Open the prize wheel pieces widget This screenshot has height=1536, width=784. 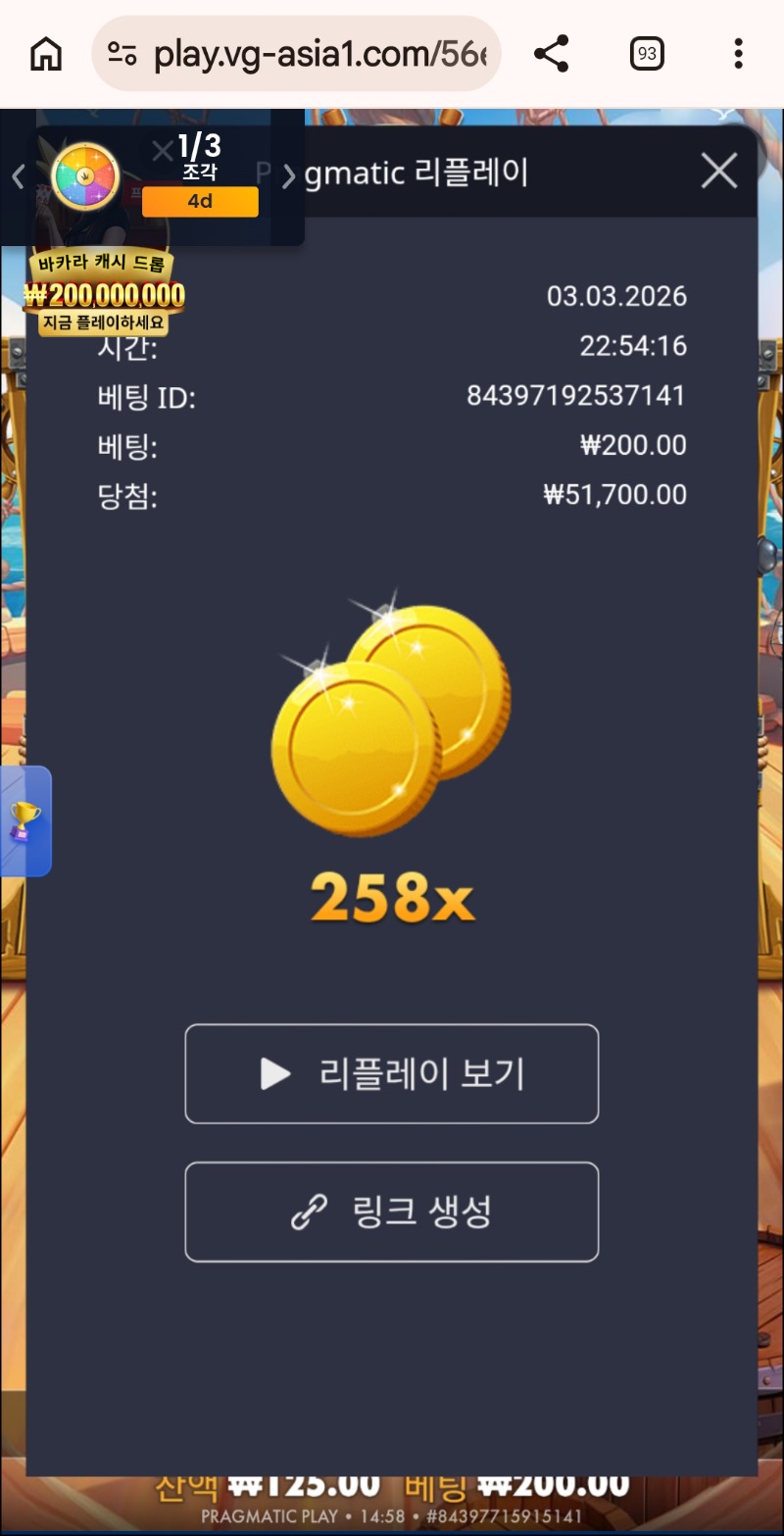[x=84, y=176]
